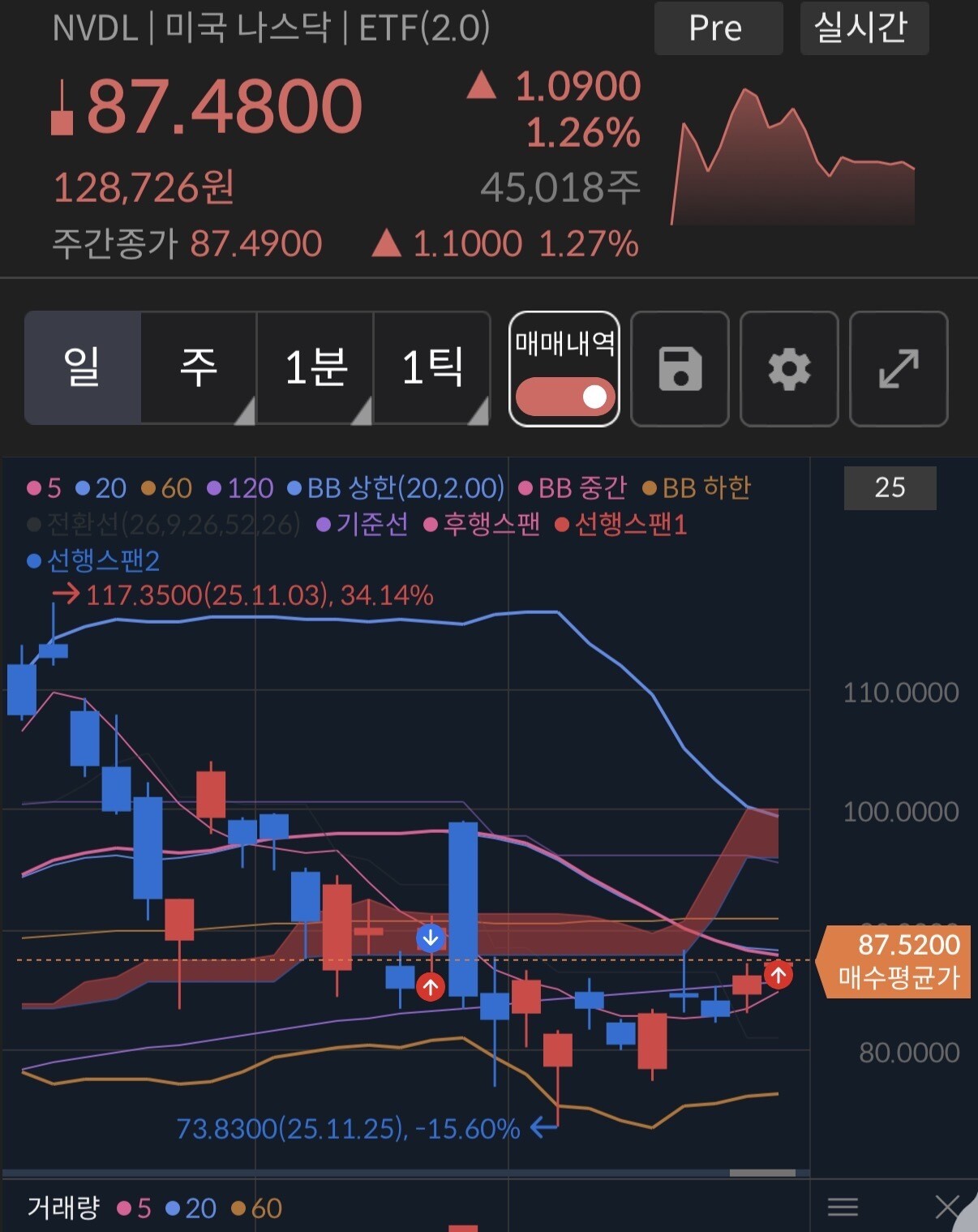Image resolution: width=978 pixels, height=1232 pixels.
Task: Select the 주 (weekly) chart period
Action: (x=199, y=367)
